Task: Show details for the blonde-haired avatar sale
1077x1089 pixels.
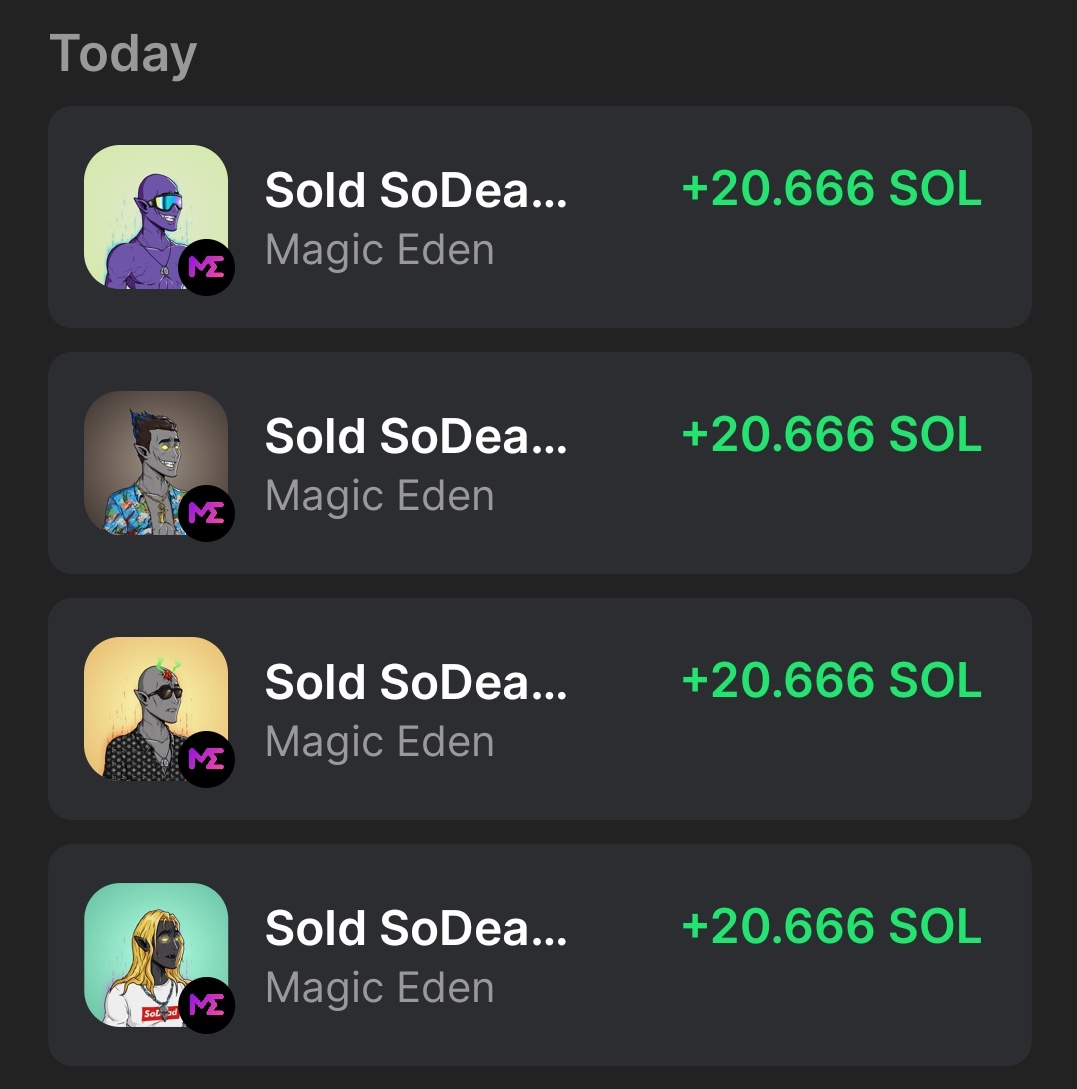Action: point(539,955)
